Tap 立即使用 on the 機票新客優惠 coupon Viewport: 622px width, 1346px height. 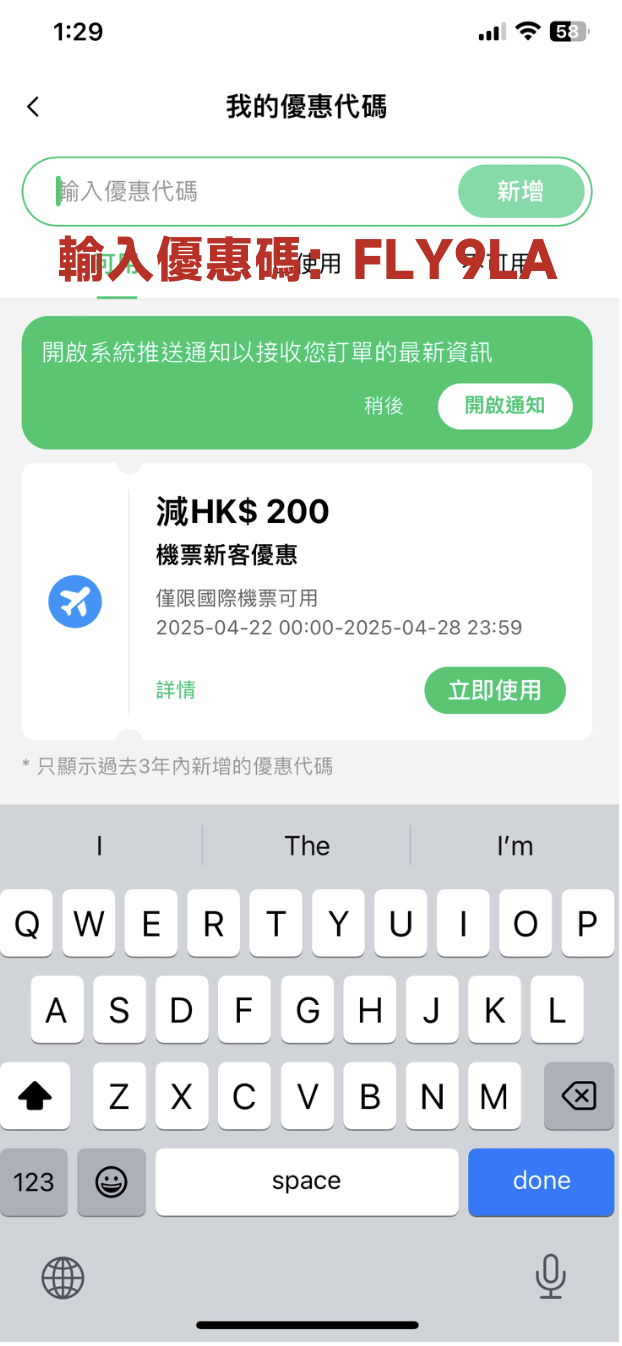point(494,690)
